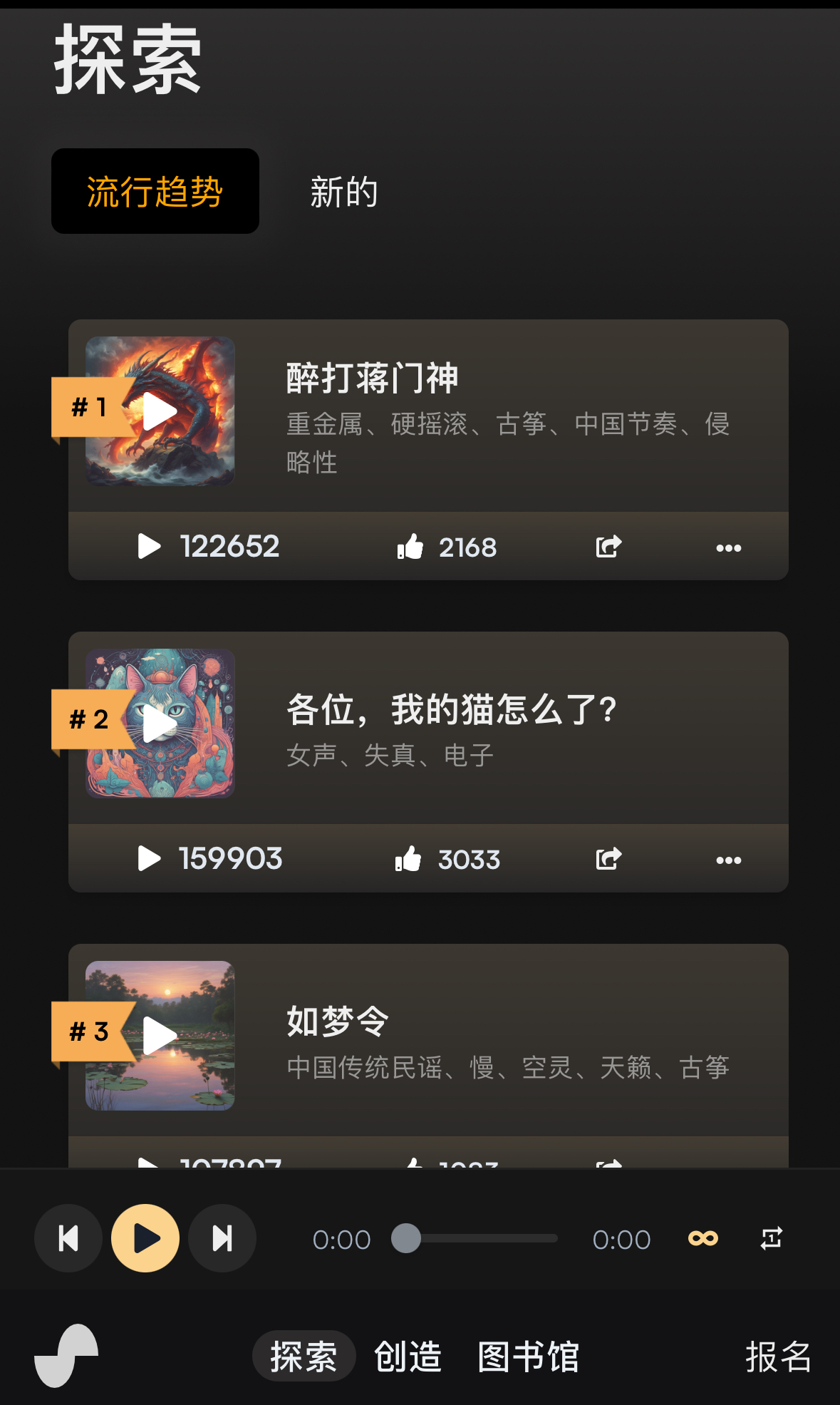Image resolution: width=840 pixels, height=1405 pixels.
Task: Toggle repeat-one mode in the player
Action: 772,1238
